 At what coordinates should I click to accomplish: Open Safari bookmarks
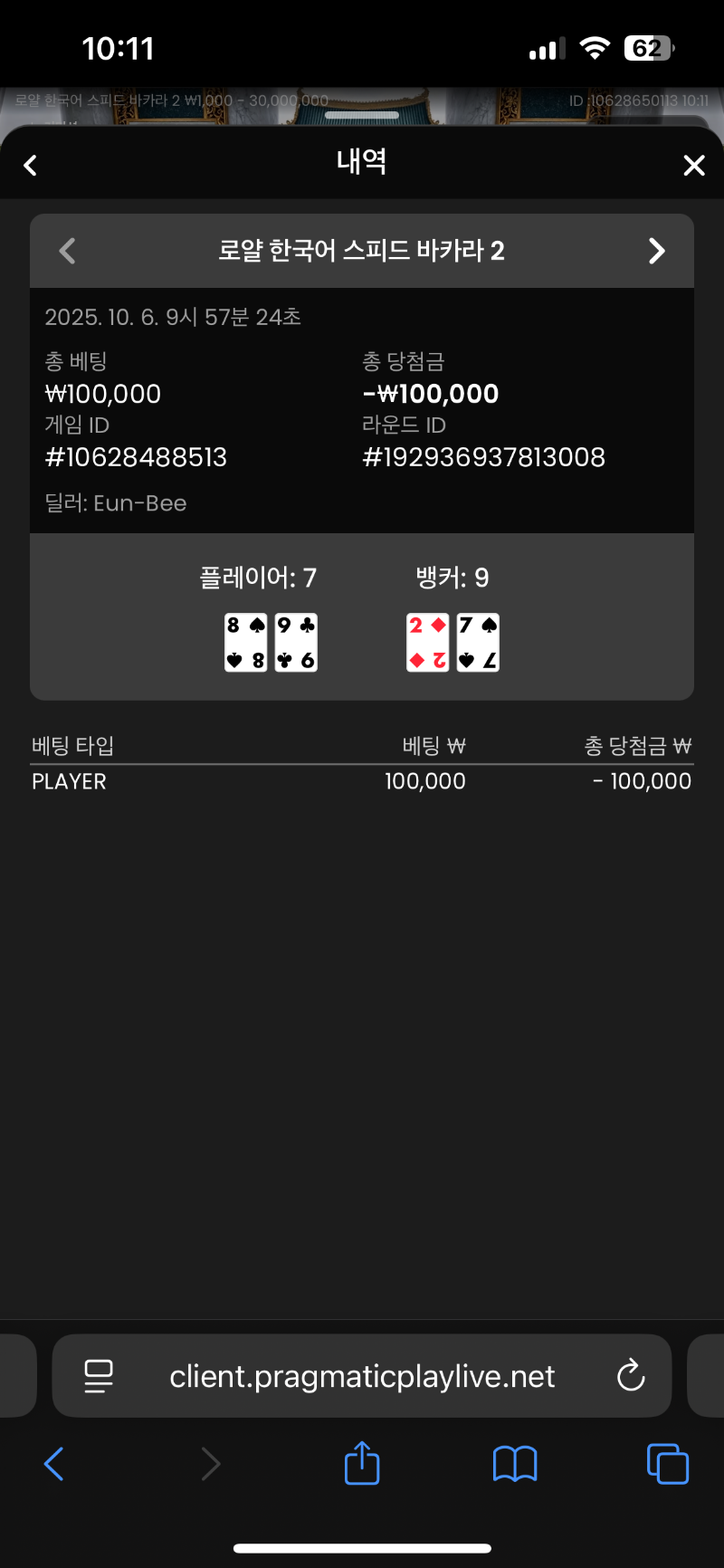coord(515,1464)
